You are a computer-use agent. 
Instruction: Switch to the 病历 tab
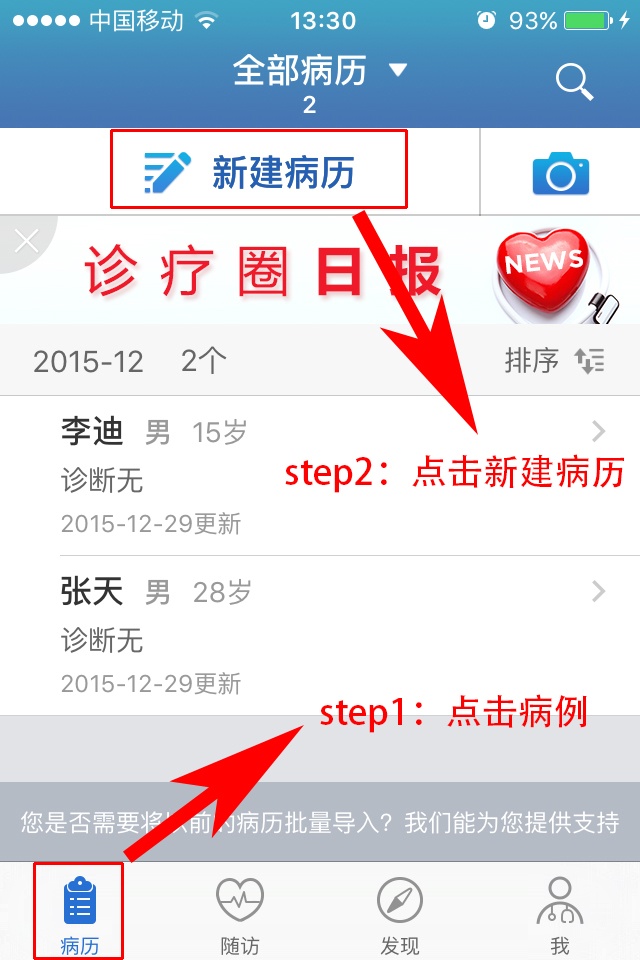[79, 912]
